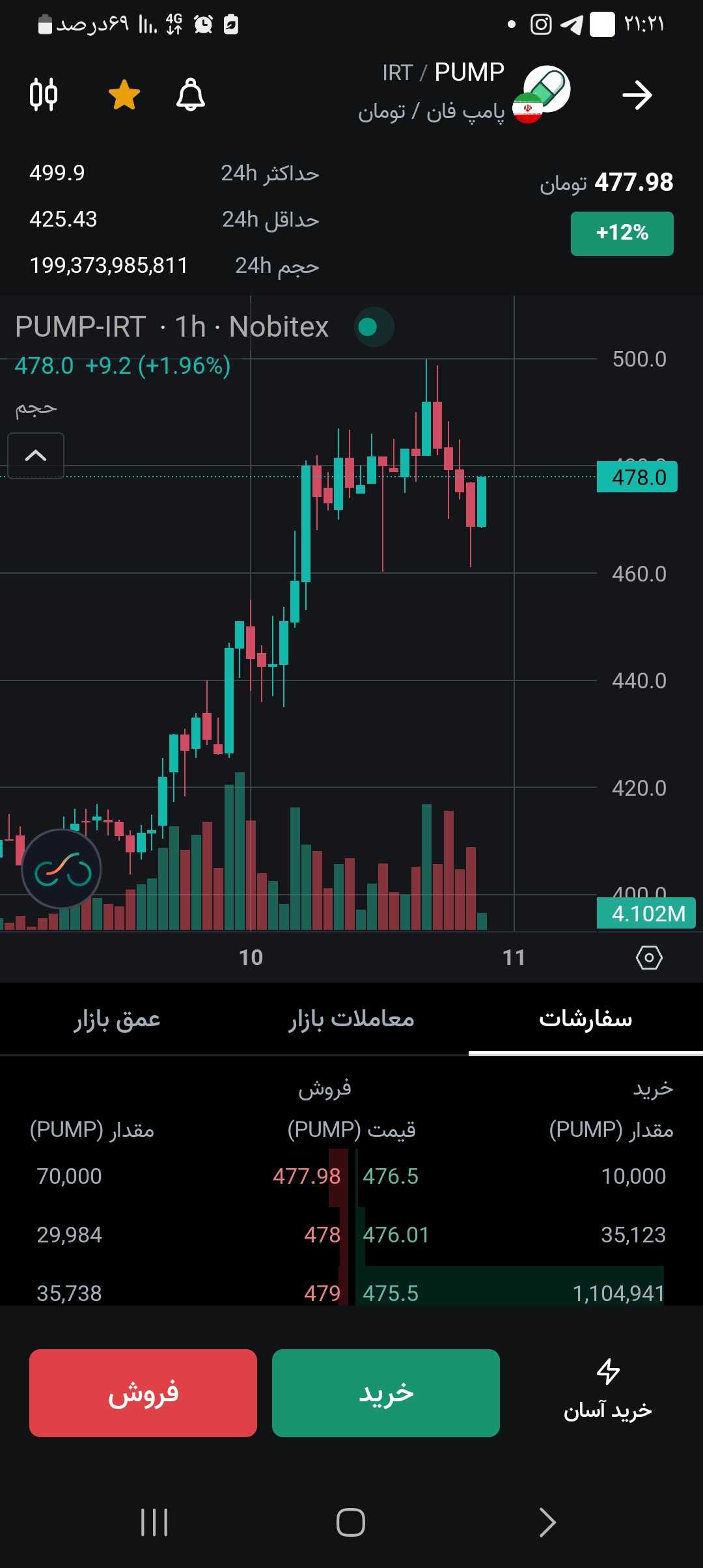Toggle the favorite star for PUMP pair
Screen dimensions: 703x1568
123,94
